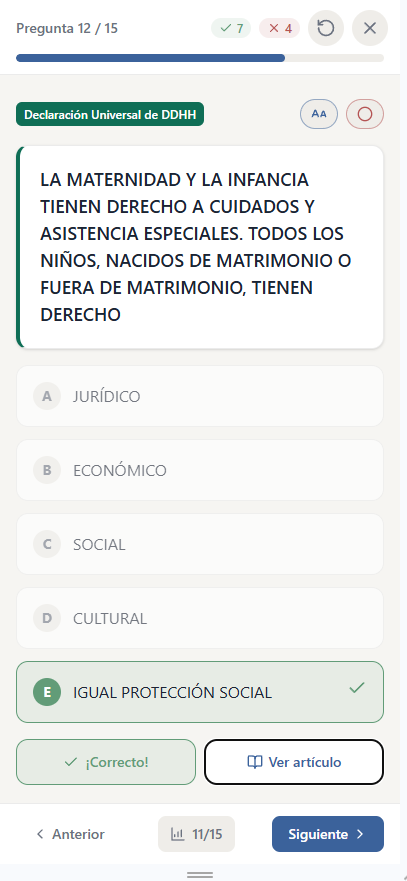Open Ver artículo
This screenshot has height=881, width=407.
tap(294, 762)
